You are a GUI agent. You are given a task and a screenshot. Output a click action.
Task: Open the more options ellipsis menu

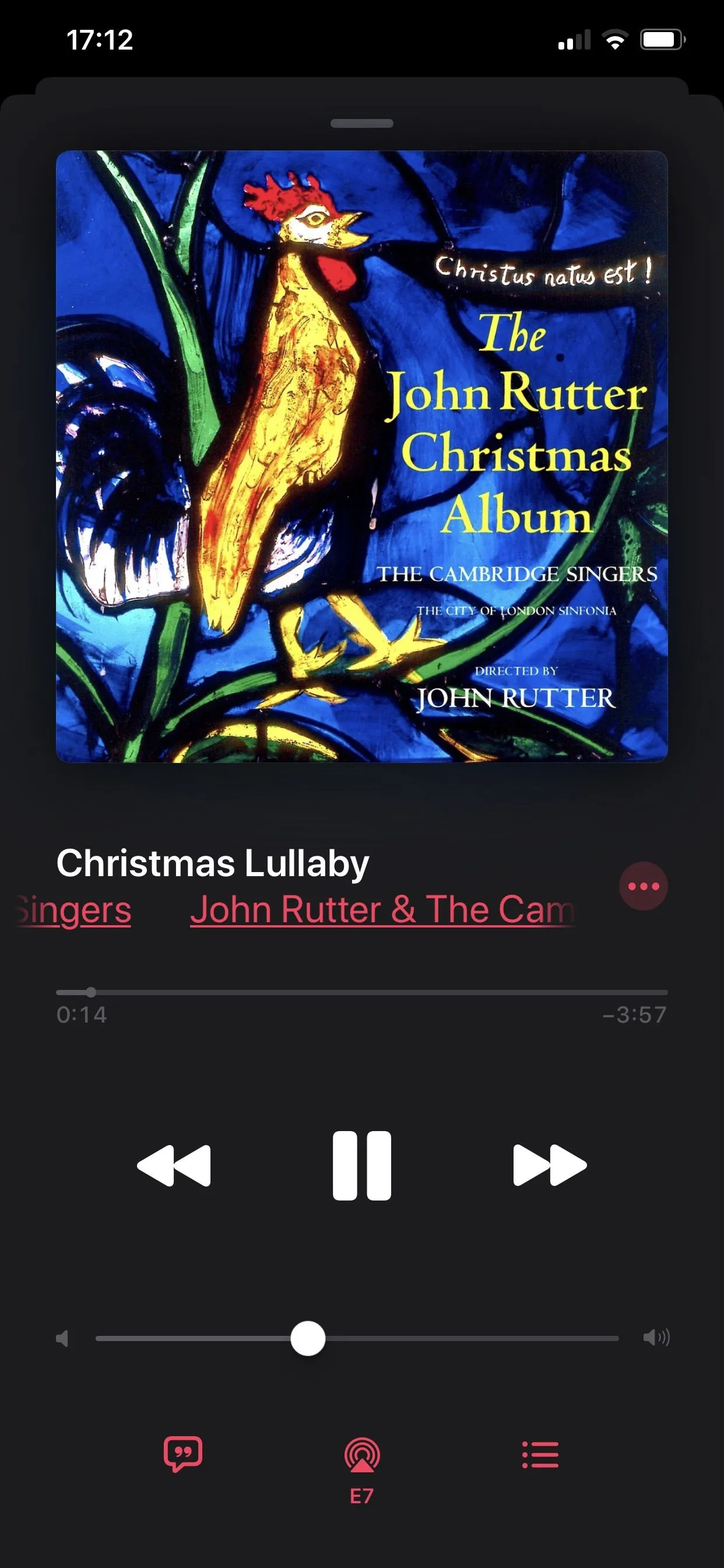[x=643, y=885]
